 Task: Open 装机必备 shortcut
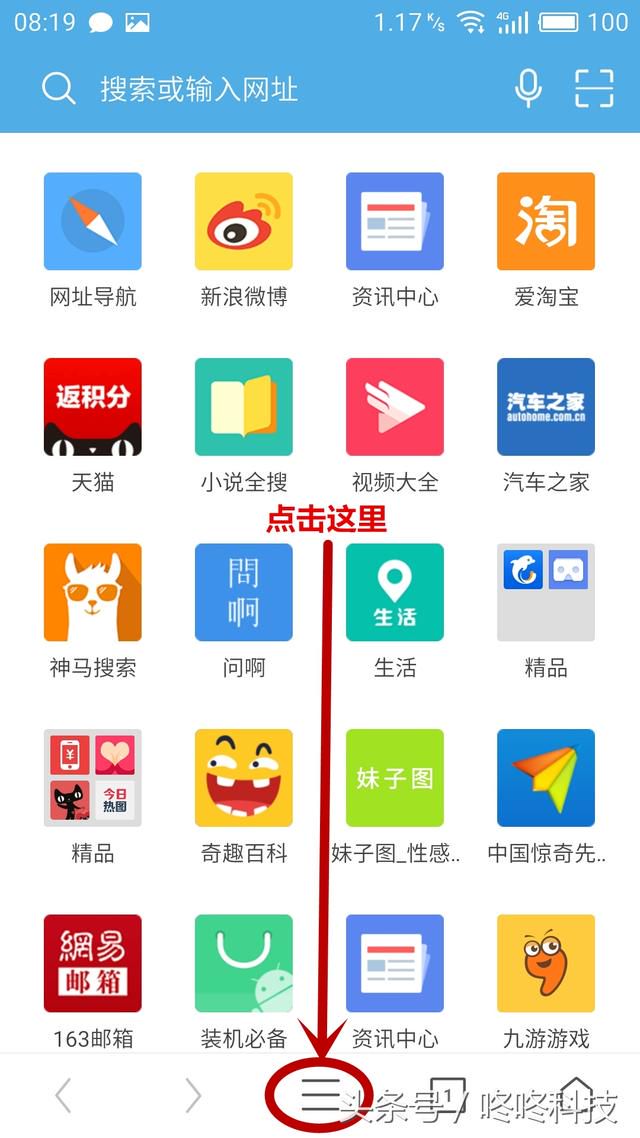coord(244,963)
